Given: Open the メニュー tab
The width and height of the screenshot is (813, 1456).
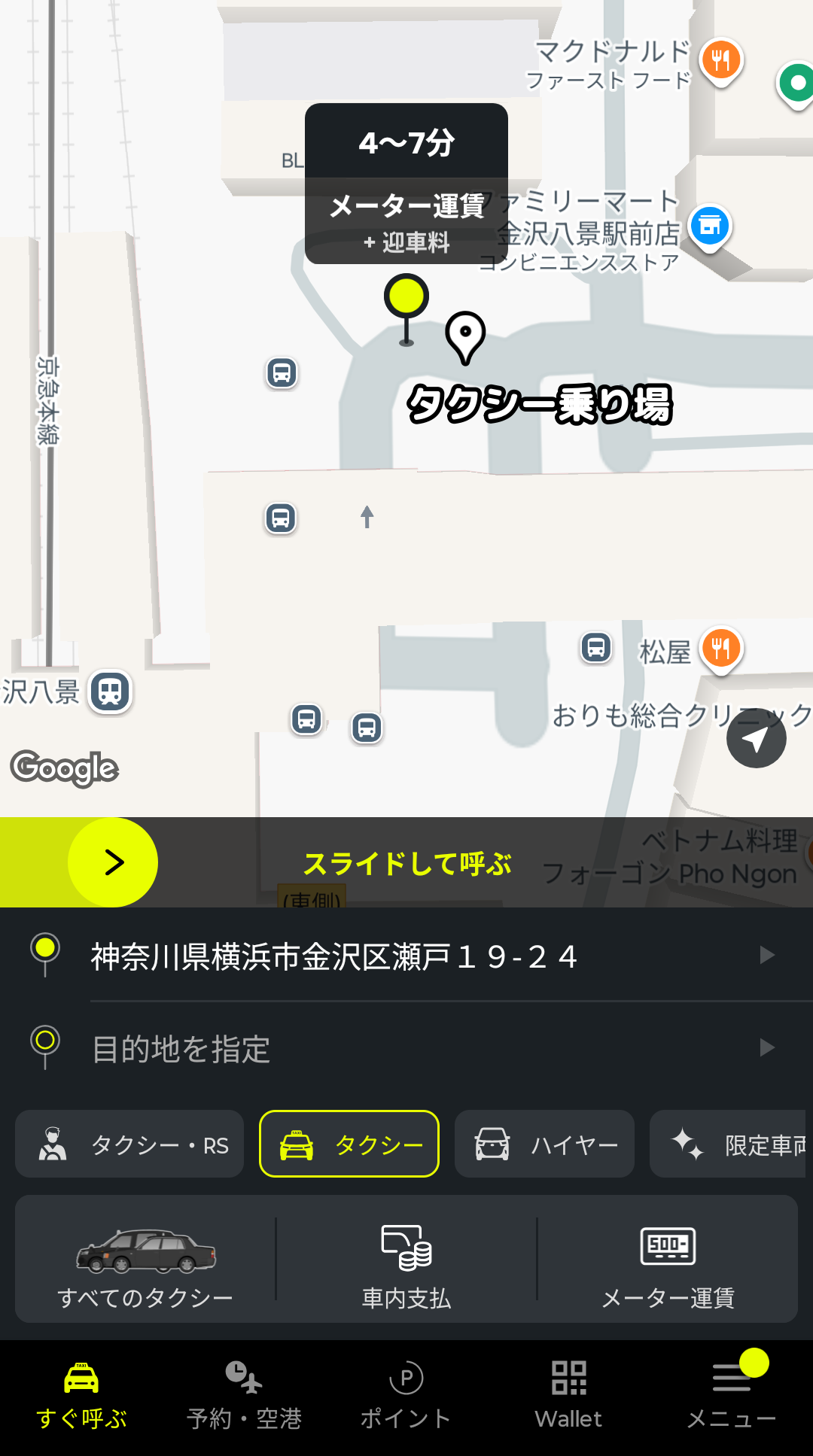Looking at the screenshot, I should point(731,1396).
